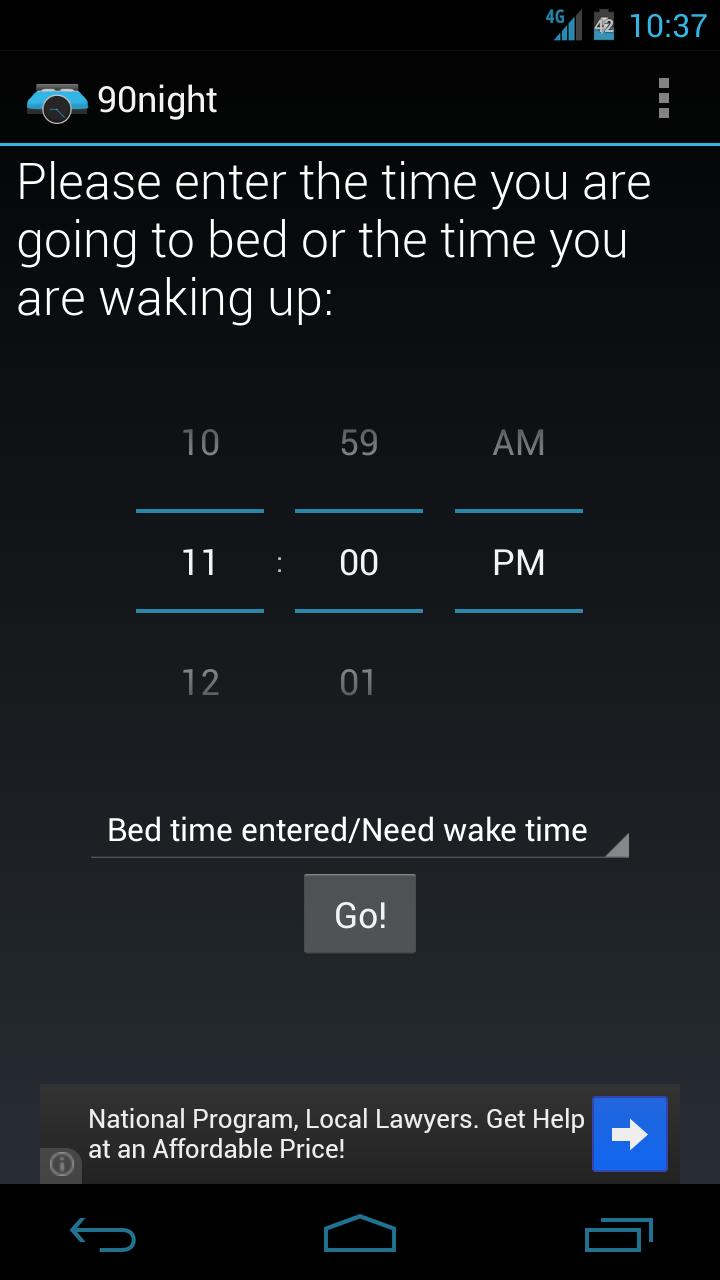720x1280 pixels.
Task: Tap the blue arrow on the ad banner
Action: coord(629,1133)
